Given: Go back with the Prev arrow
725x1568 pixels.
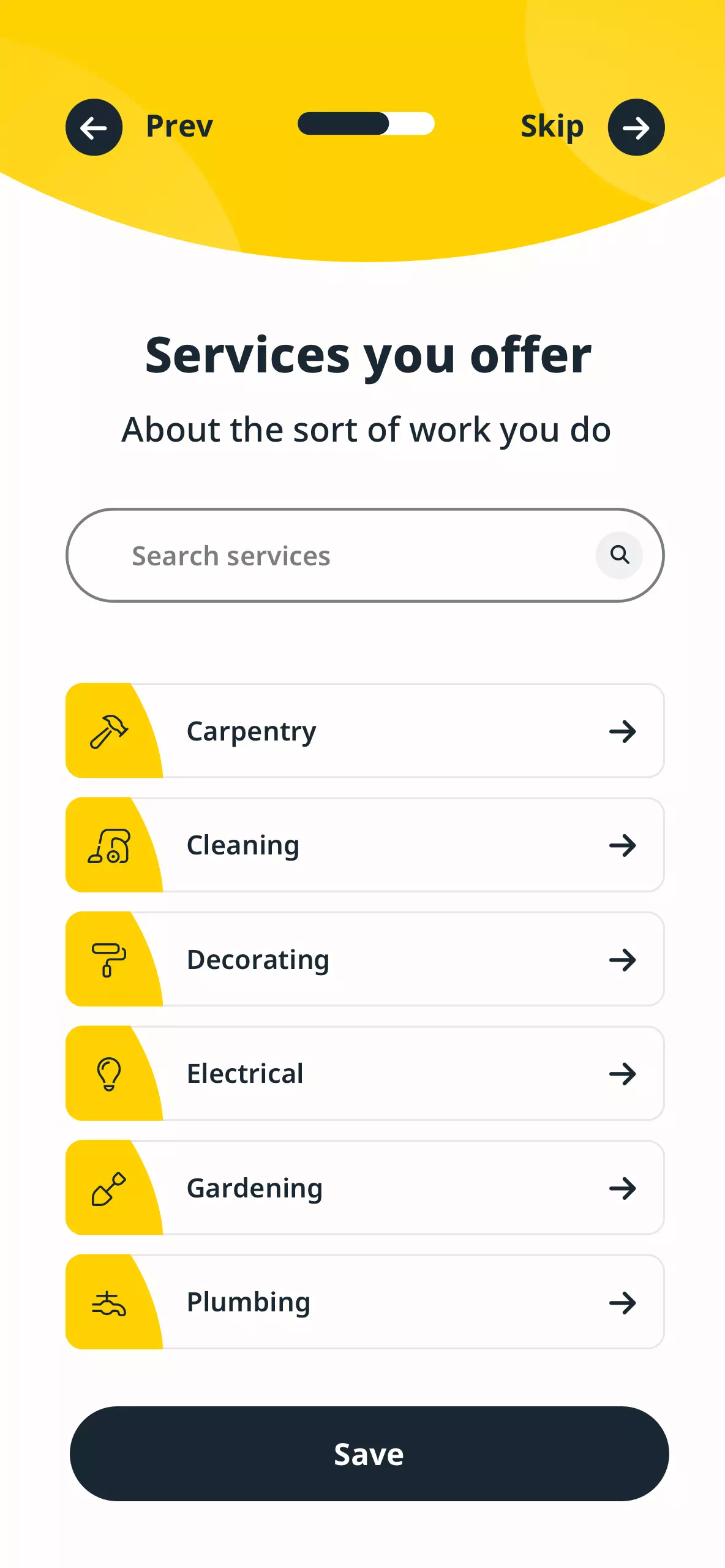Looking at the screenshot, I should coord(94,127).
